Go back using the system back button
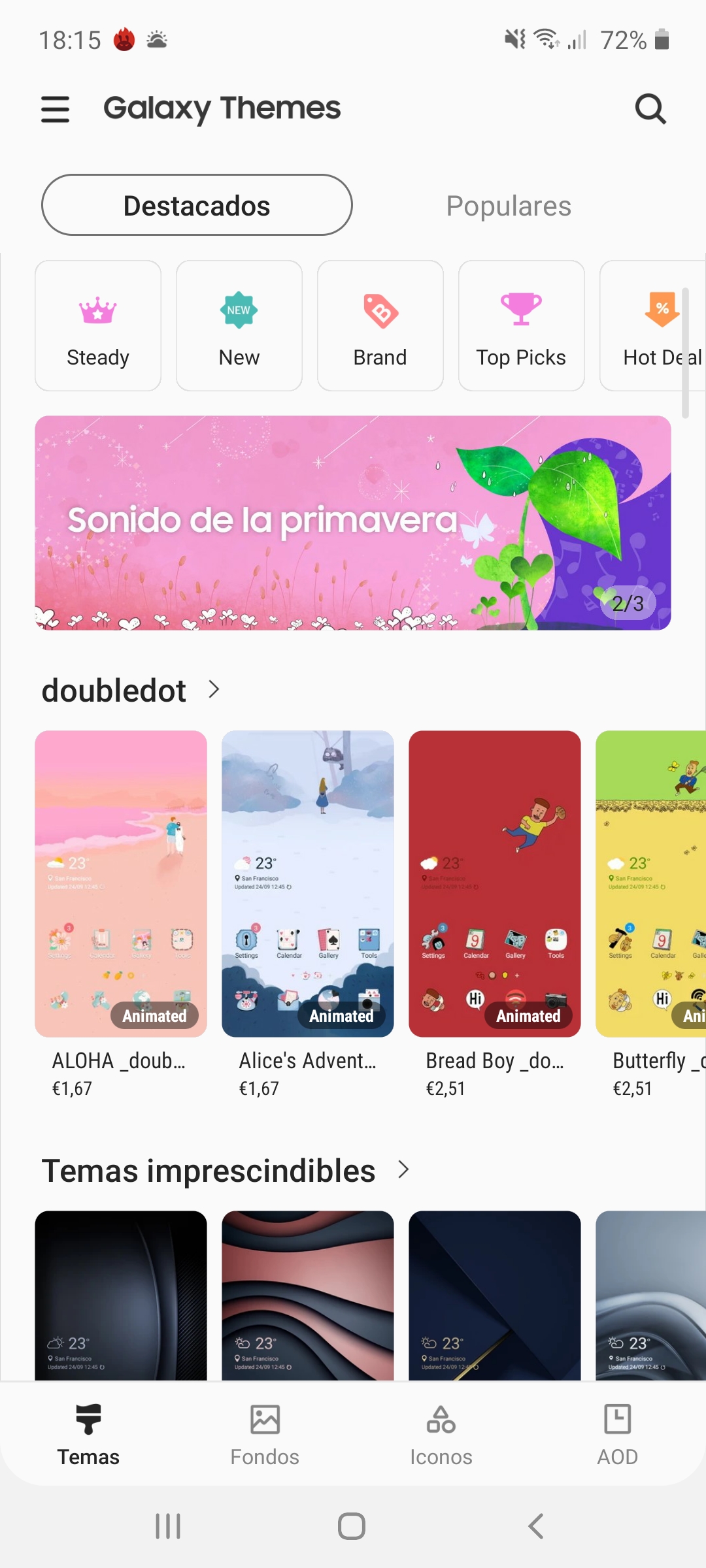706x1568 pixels. click(536, 1526)
